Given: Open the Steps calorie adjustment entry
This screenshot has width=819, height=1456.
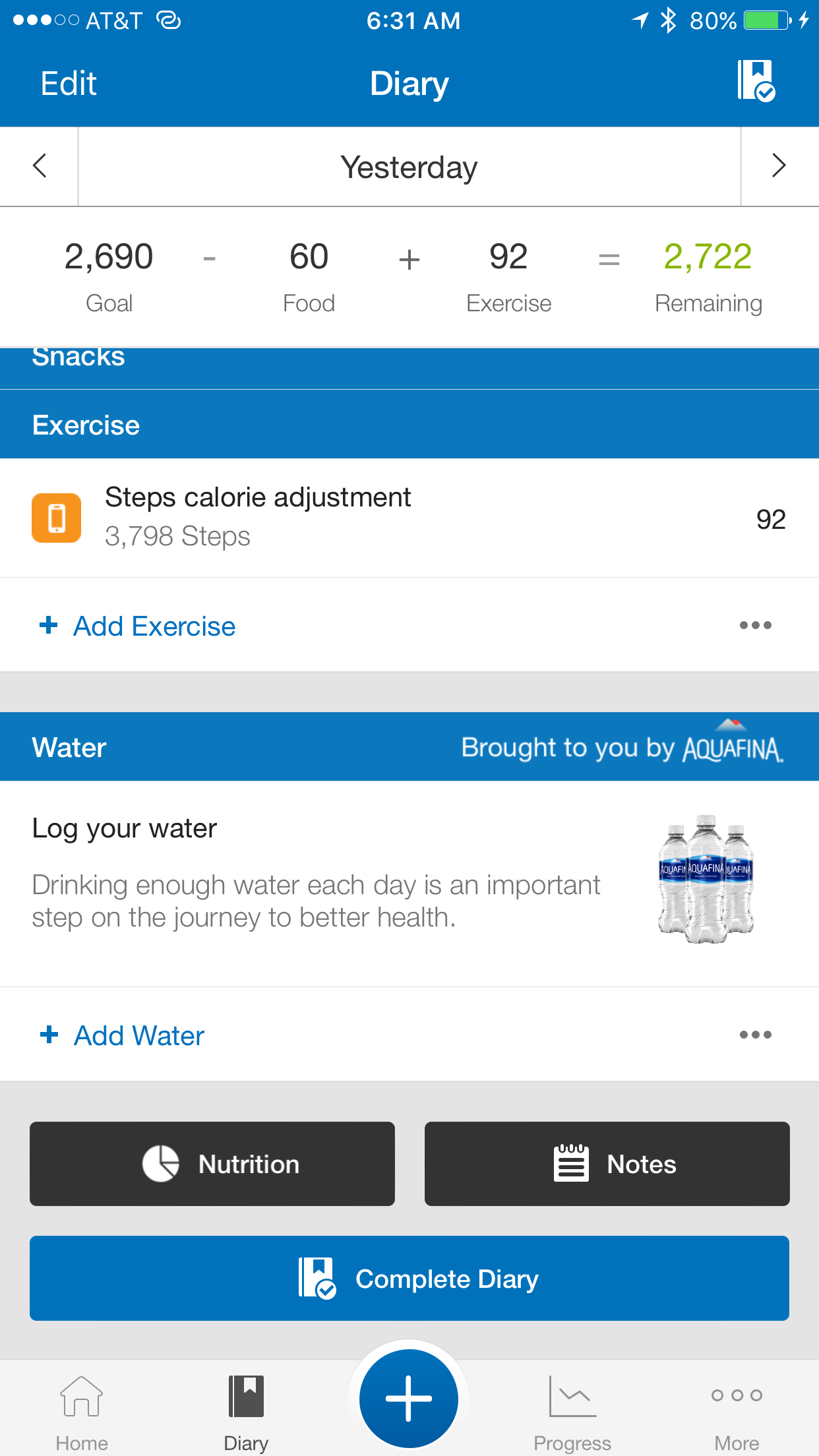Looking at the screenshot, I should point(409,518).
